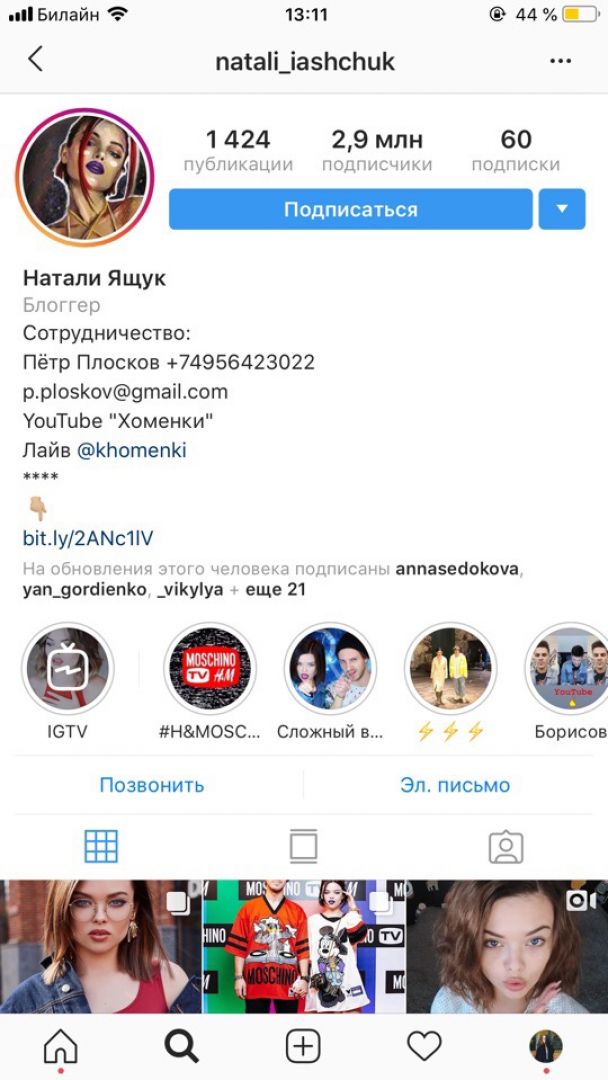Call via the Позвонить button
Viewport: 608px width, 1080px height.
point(152,785)
